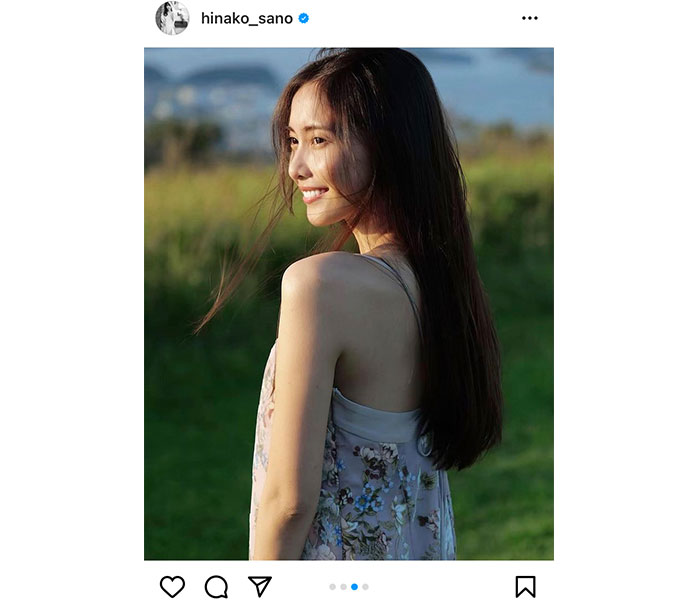The width and height of the screenshot is (700, 600).
Task: Open the post's three-dot options menu
Action: (530, 18)
